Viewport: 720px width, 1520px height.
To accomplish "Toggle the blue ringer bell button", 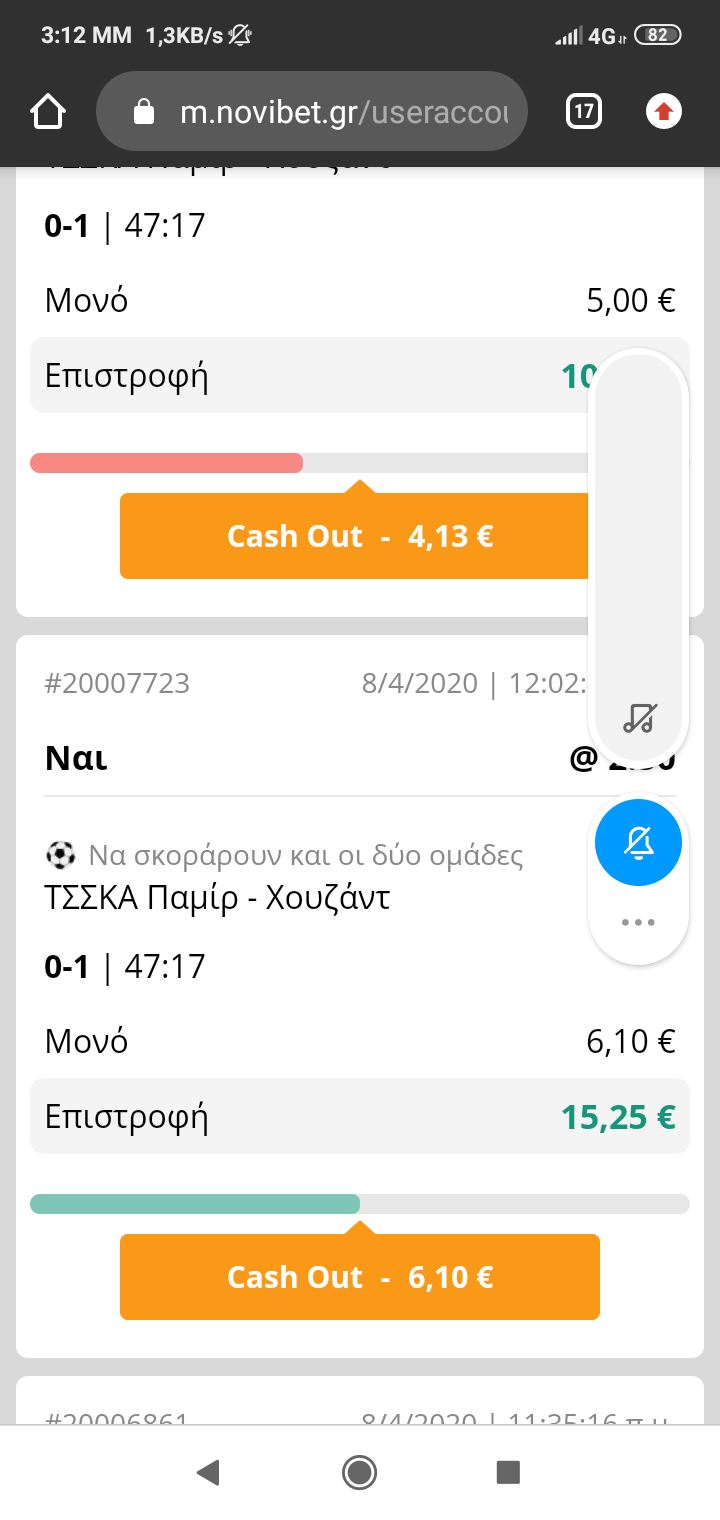I will pos(638,843).
